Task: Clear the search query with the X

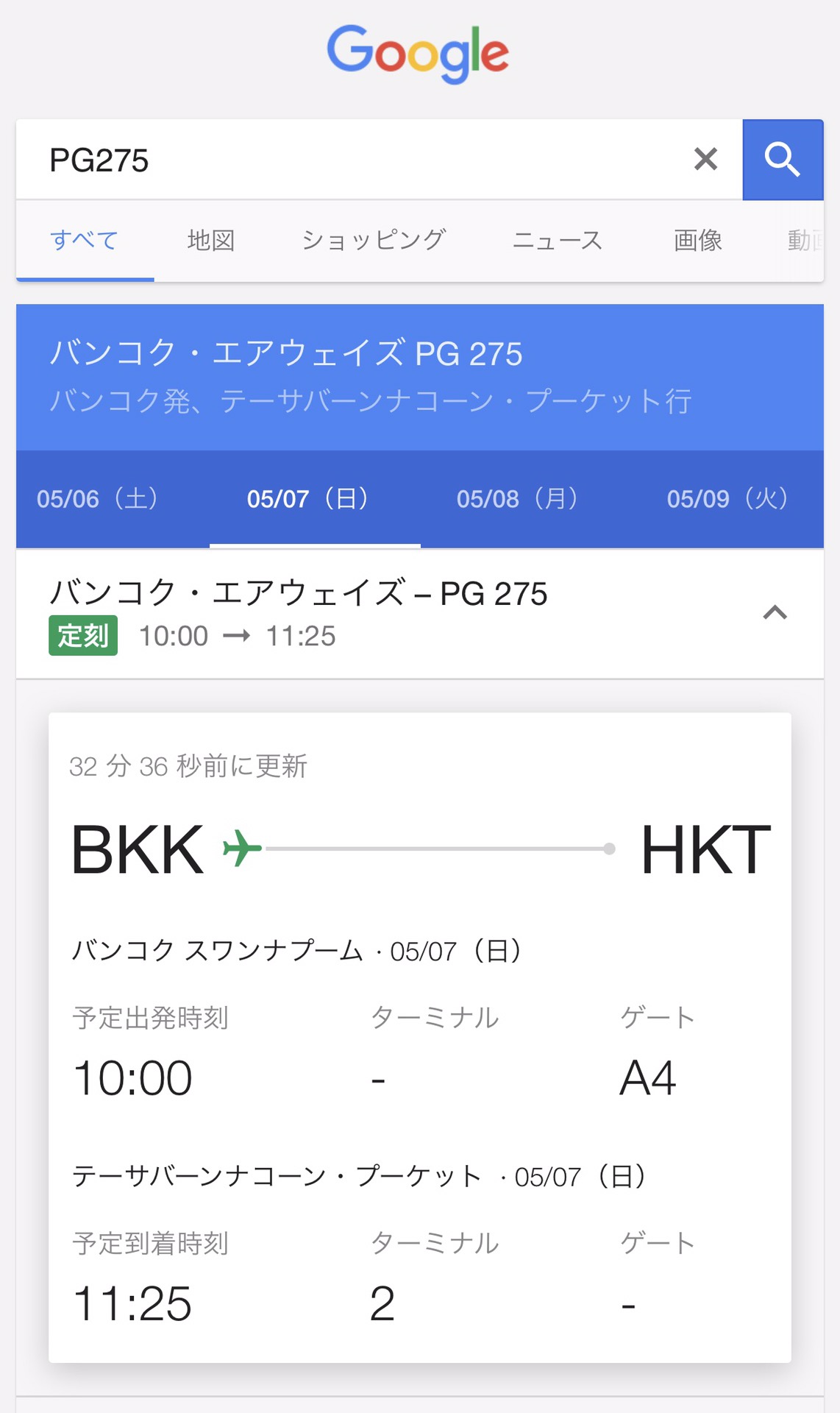Action: click(x=705, y=159)
